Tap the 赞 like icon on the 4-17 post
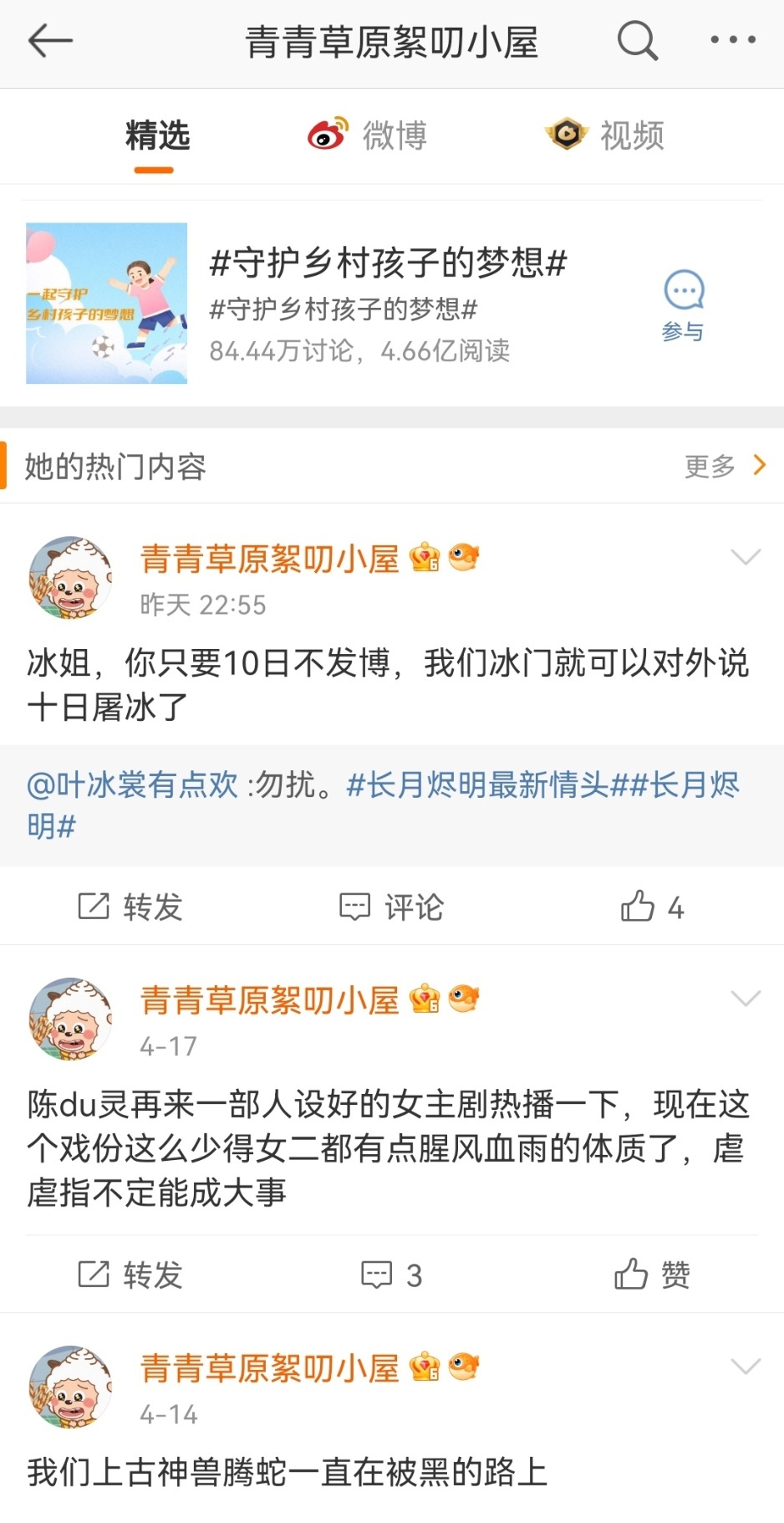Image resolution: width=784 pixels, height=1523 pixels. [x=629, y=1275]
